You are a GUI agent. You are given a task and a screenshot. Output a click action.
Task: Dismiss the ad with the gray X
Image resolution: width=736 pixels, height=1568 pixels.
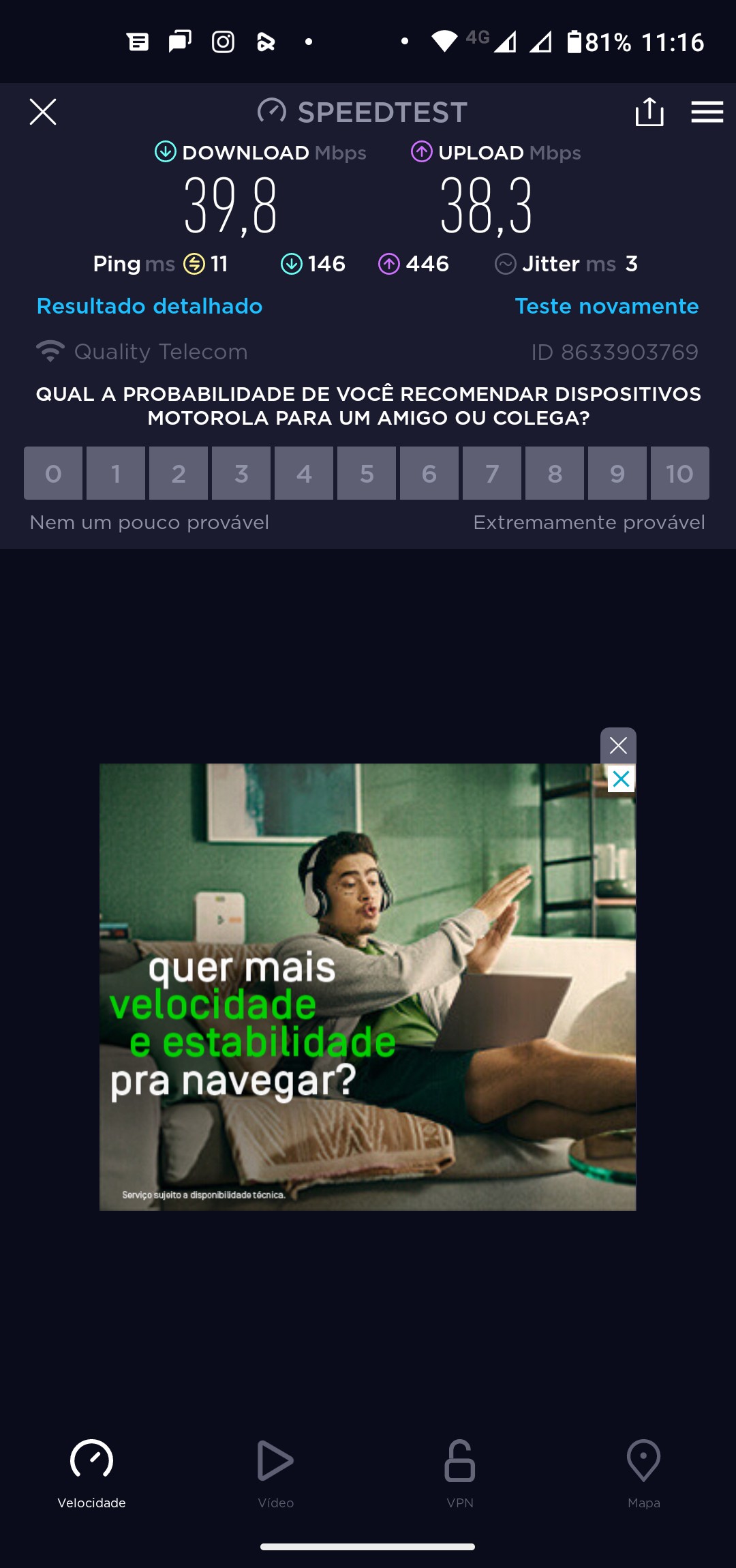[618, 745]
